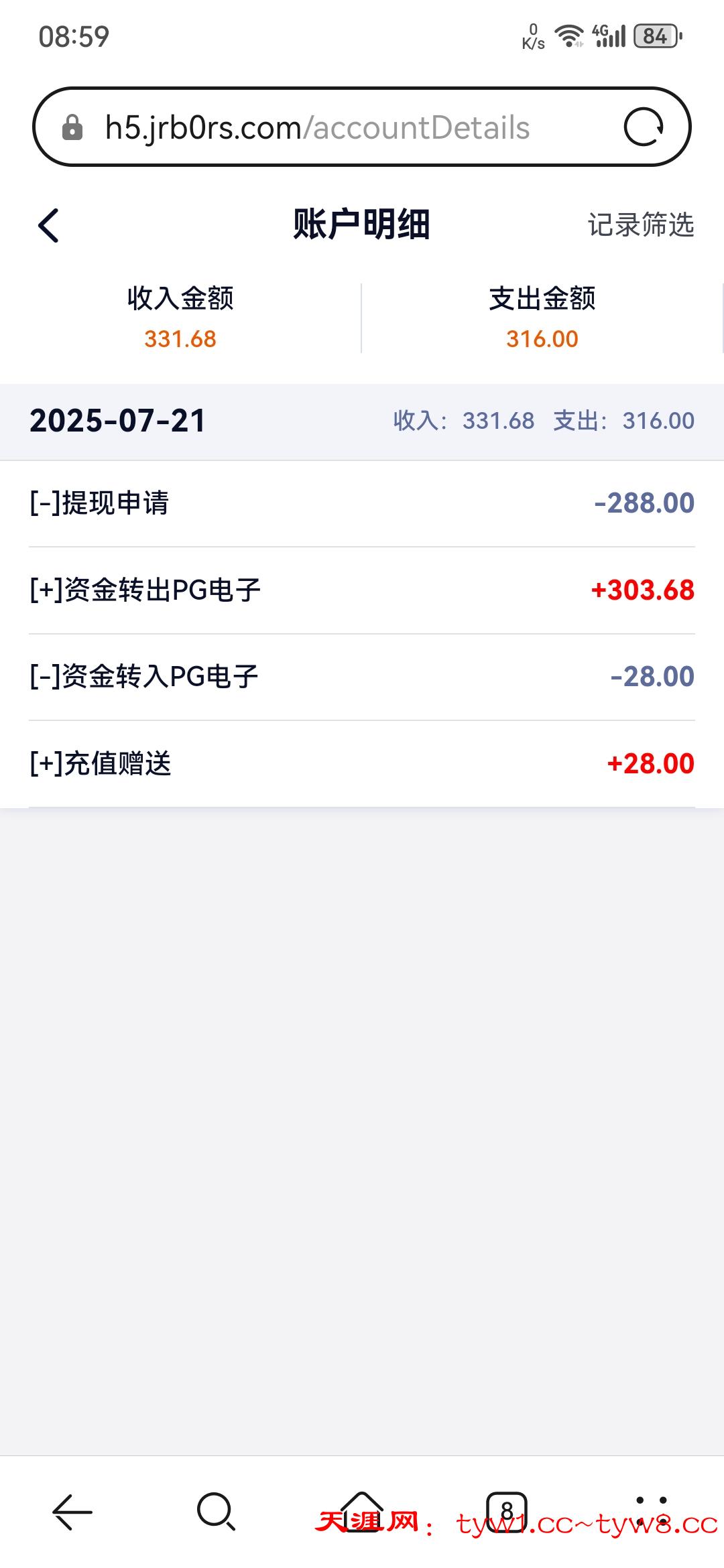The height and width of the screenshot is (1568, 724).
Task: Open the 资金转出PG电子 transaction entry
Action: click(362, 590)
